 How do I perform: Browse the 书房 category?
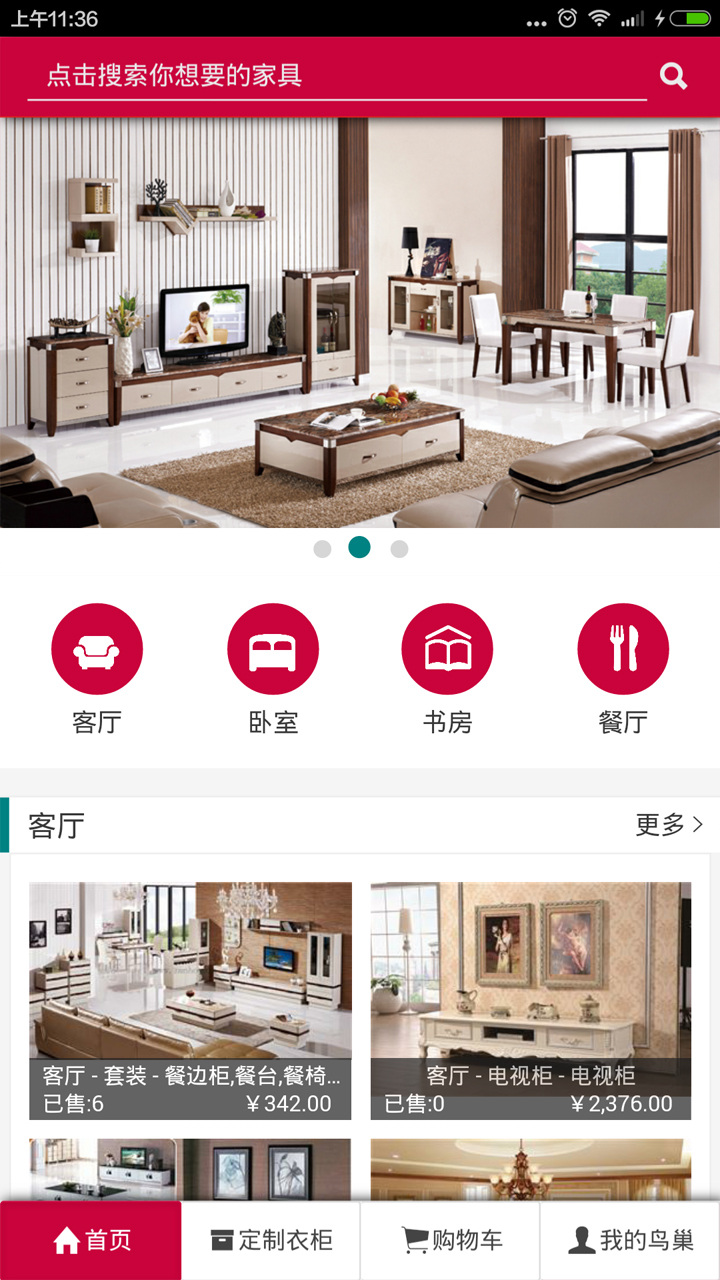tap(447, 649)
